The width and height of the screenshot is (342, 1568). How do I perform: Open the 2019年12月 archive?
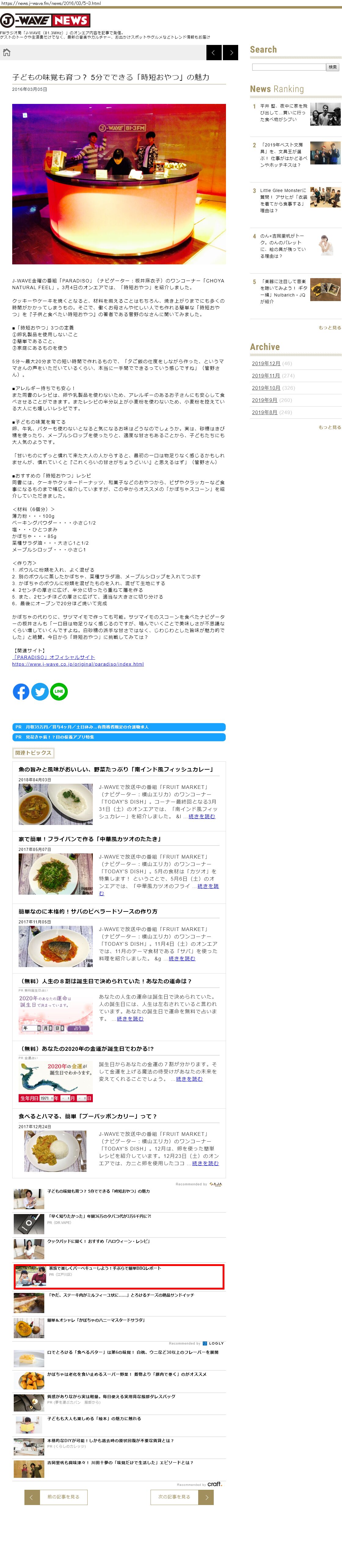pyautogui.click(x=266, y=363)
